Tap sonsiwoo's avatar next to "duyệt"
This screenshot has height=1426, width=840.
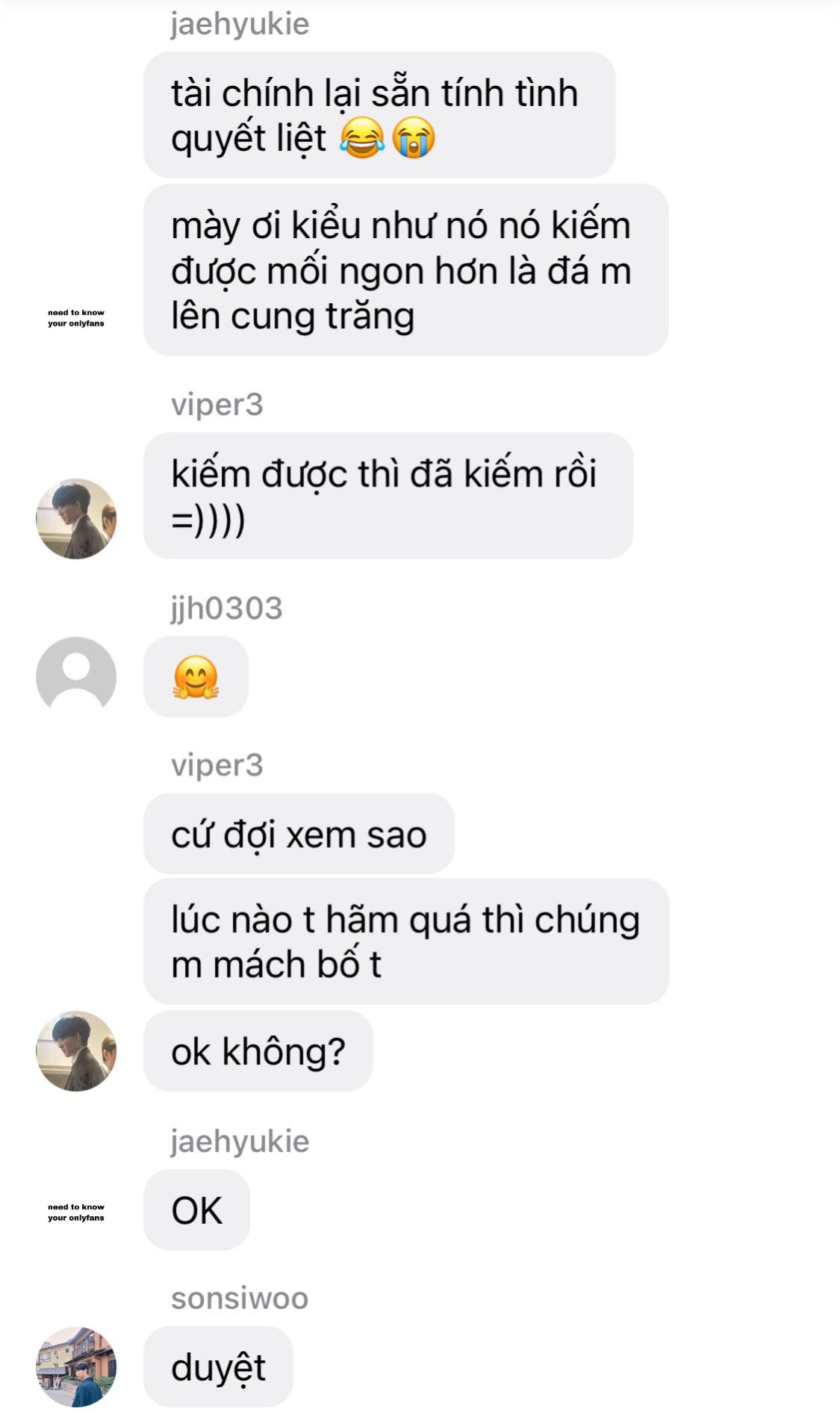click(76, 1366)
